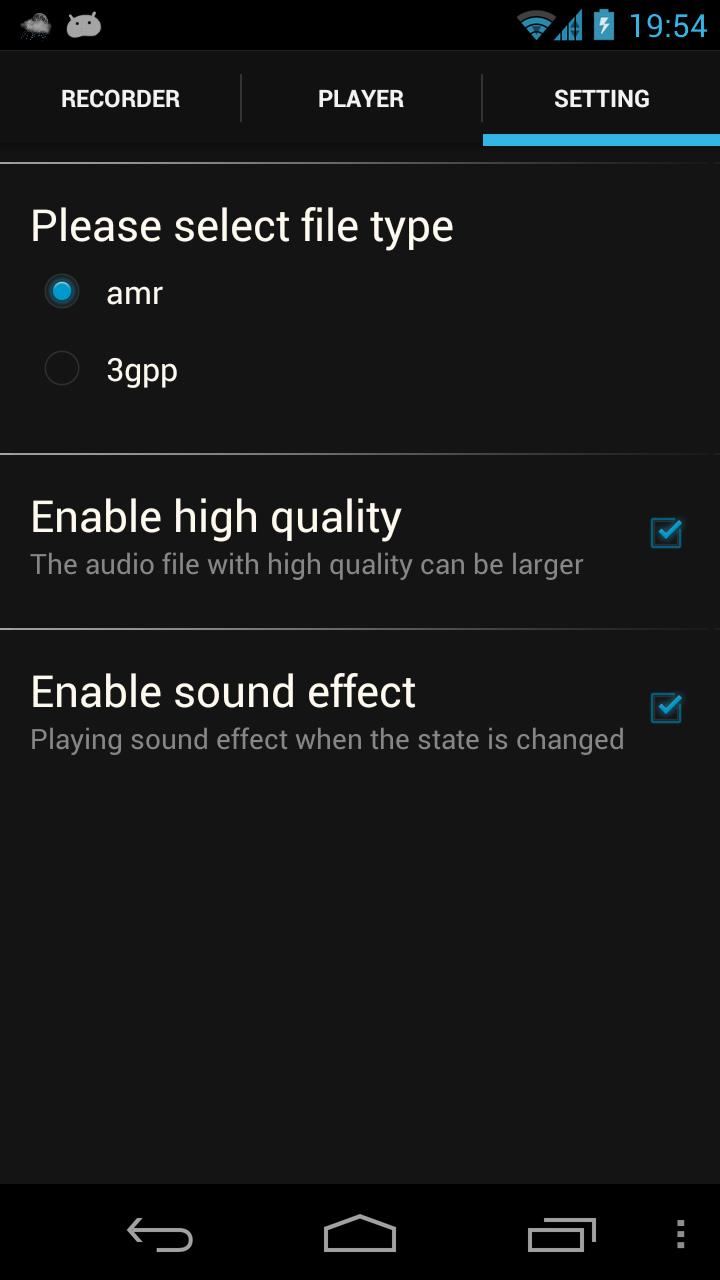This screenshot has height=1280, width=720.
Task: Switch to the Player tab
Action: click(x=361, y=99)
